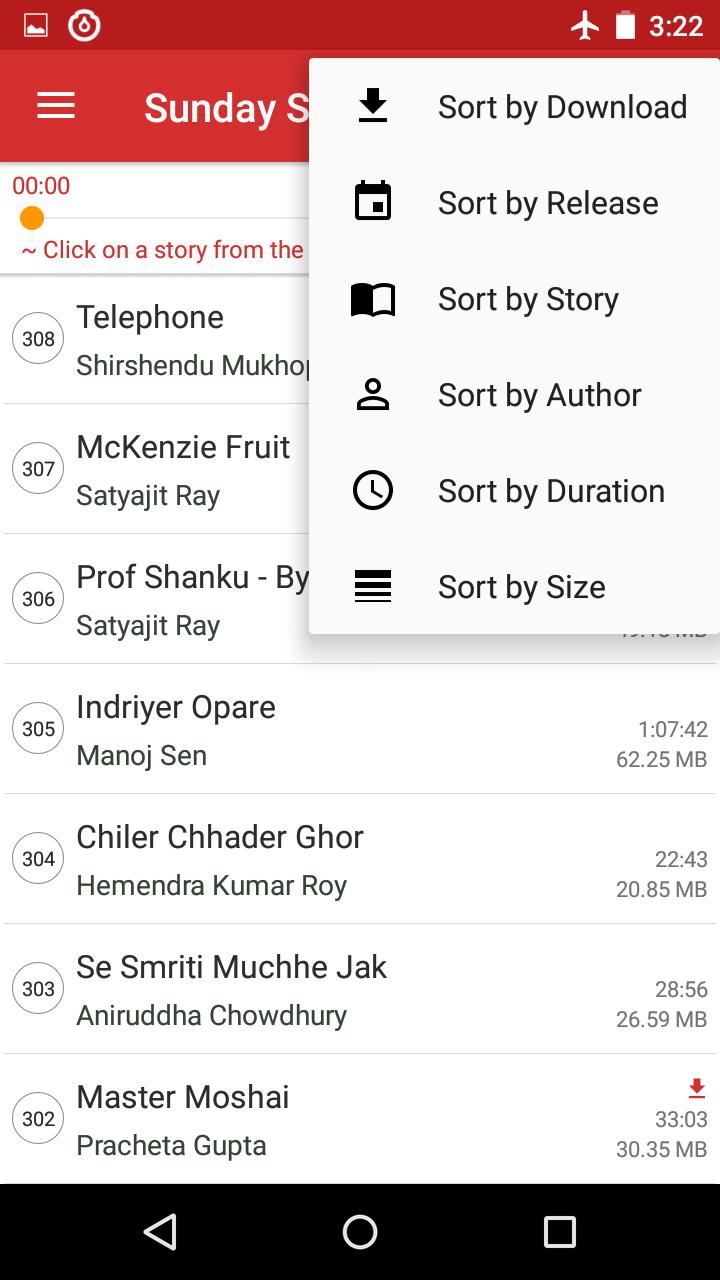The image size is (720, 1280).
Task: Click the clock icon for Sort by Duration
Action: 373,489
